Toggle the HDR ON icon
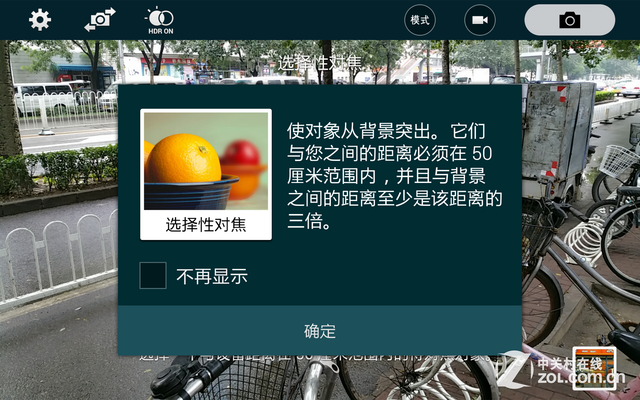This screenshot has height=400, width=640. pos(159,19)
